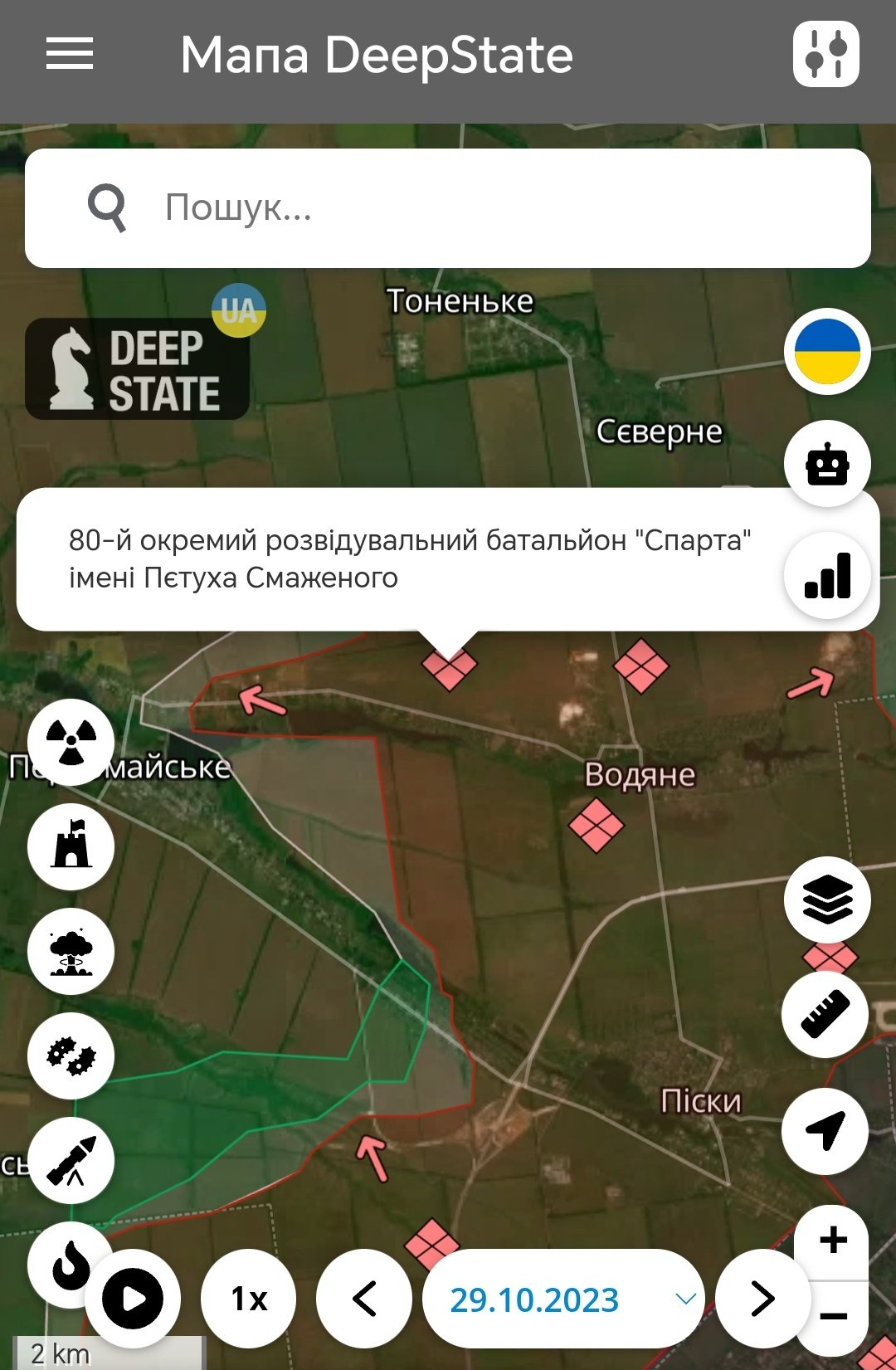896x1370 pixels.
Task: Toggle the fire flame layer
Action: click(x=66, y=1263)
